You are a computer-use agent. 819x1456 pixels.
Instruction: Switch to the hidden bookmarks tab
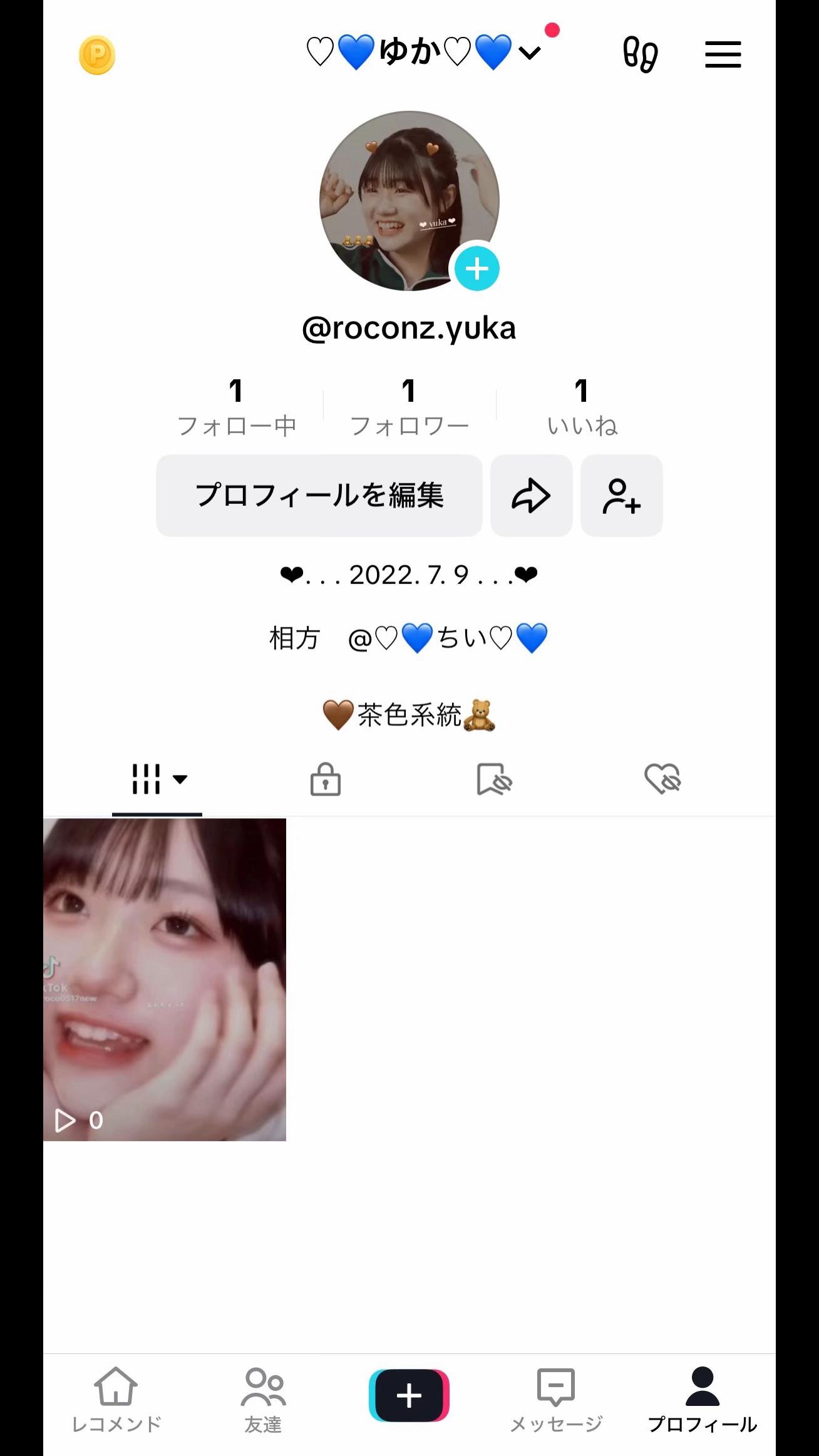pyautogui.click(x=494, y=779)
